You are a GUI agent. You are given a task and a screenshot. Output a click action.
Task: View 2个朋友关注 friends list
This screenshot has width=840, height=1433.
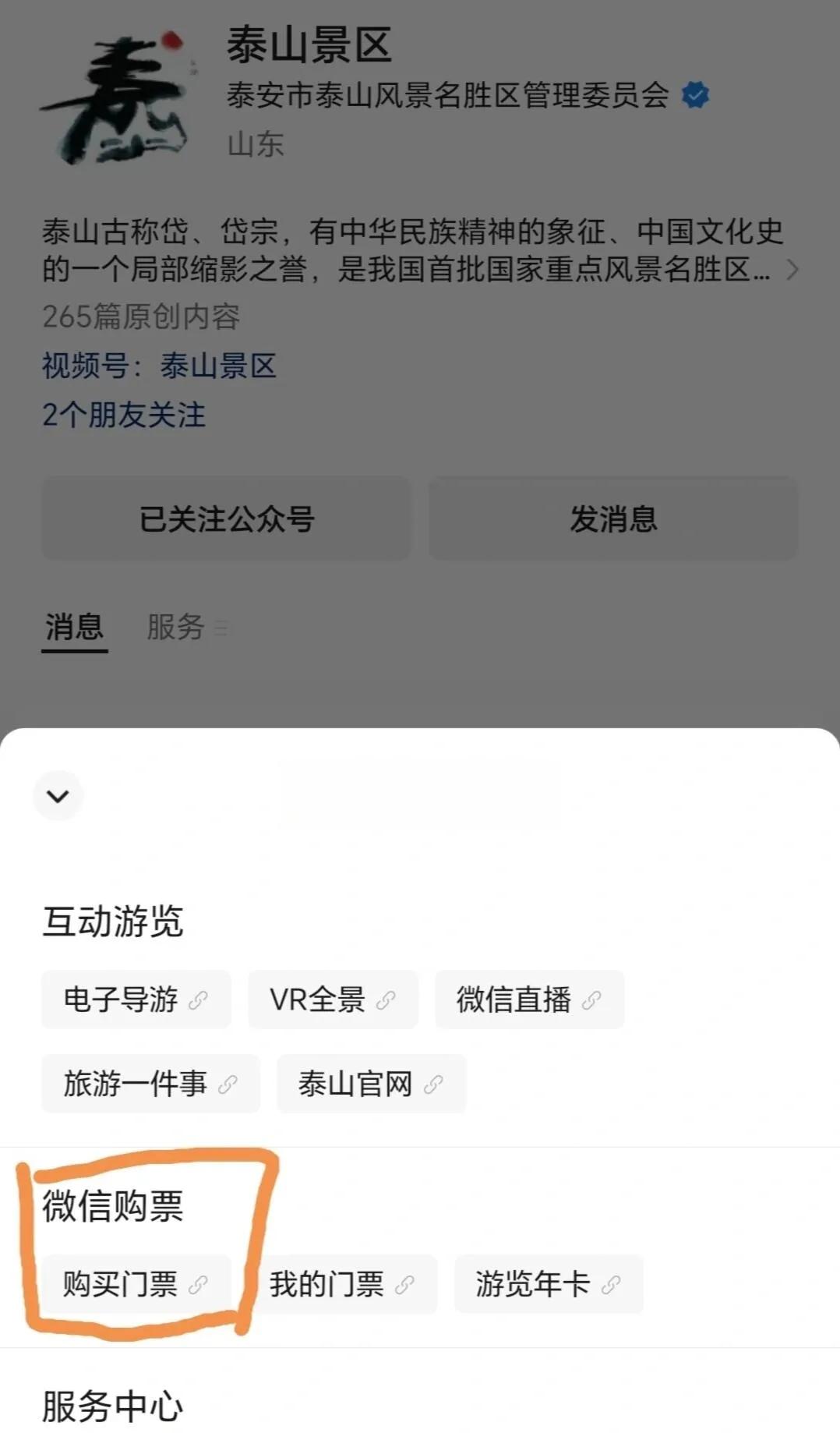point(123,416)
